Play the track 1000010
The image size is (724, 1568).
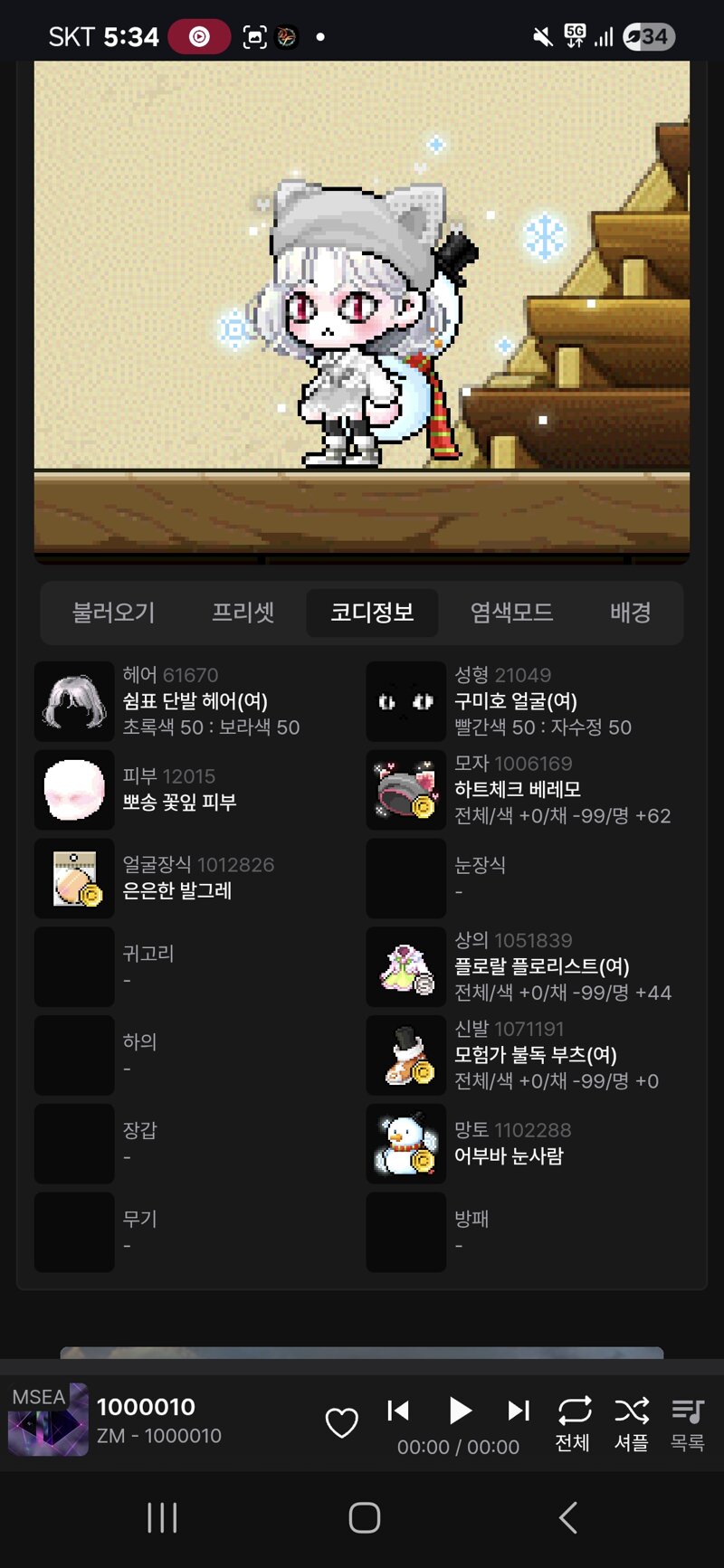(460, 1411)
